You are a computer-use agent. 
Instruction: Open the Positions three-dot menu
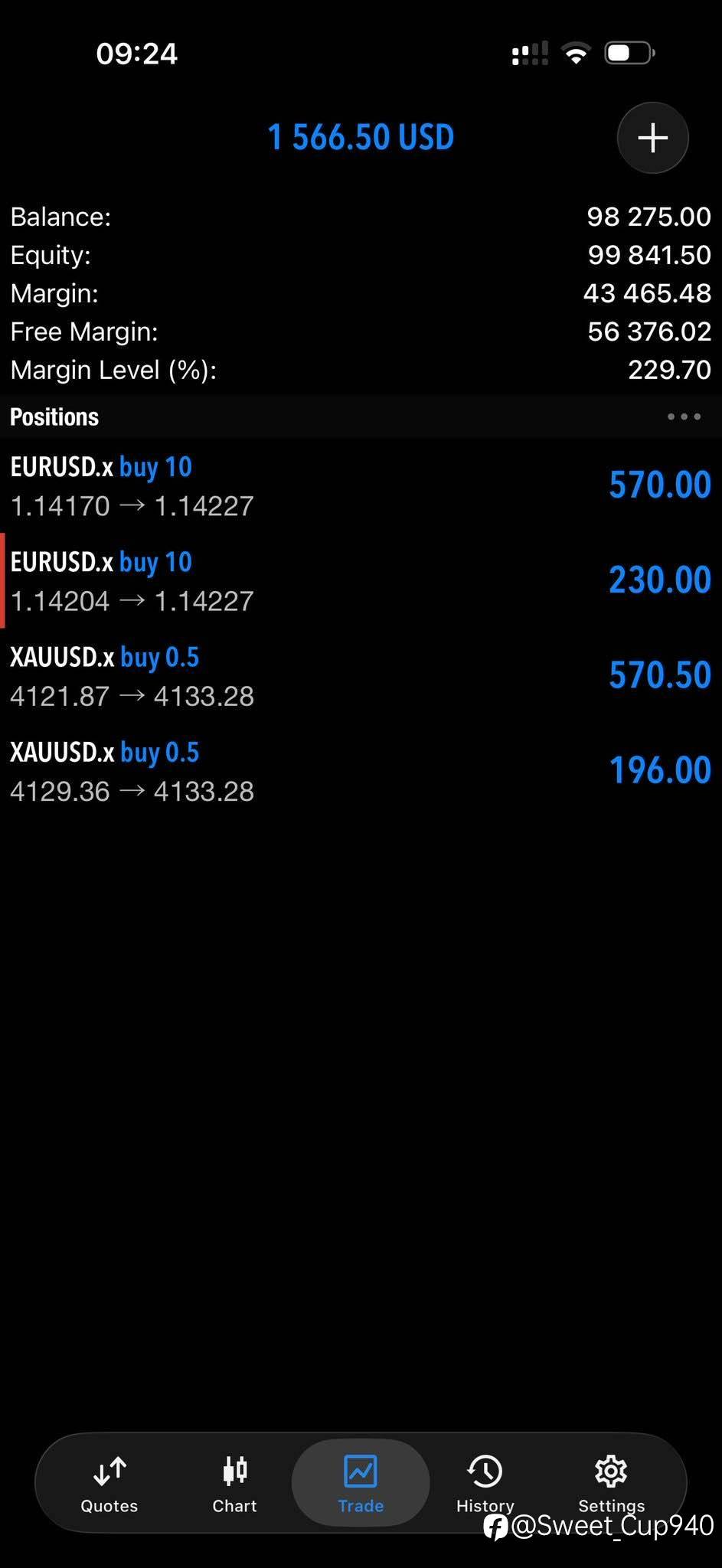(x=684, y=416)
